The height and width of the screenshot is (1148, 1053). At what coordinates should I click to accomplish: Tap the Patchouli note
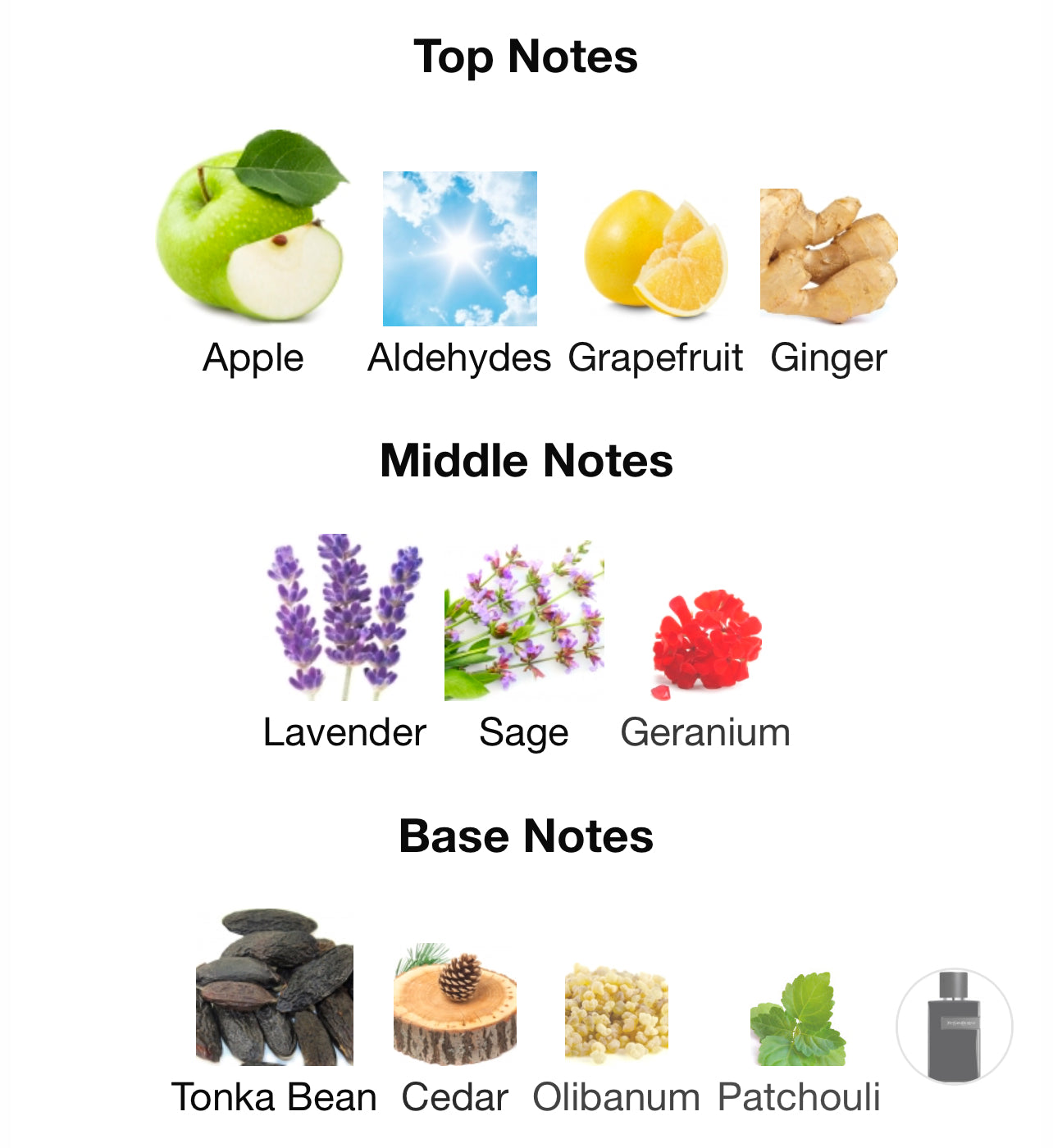pos(798,1019)
